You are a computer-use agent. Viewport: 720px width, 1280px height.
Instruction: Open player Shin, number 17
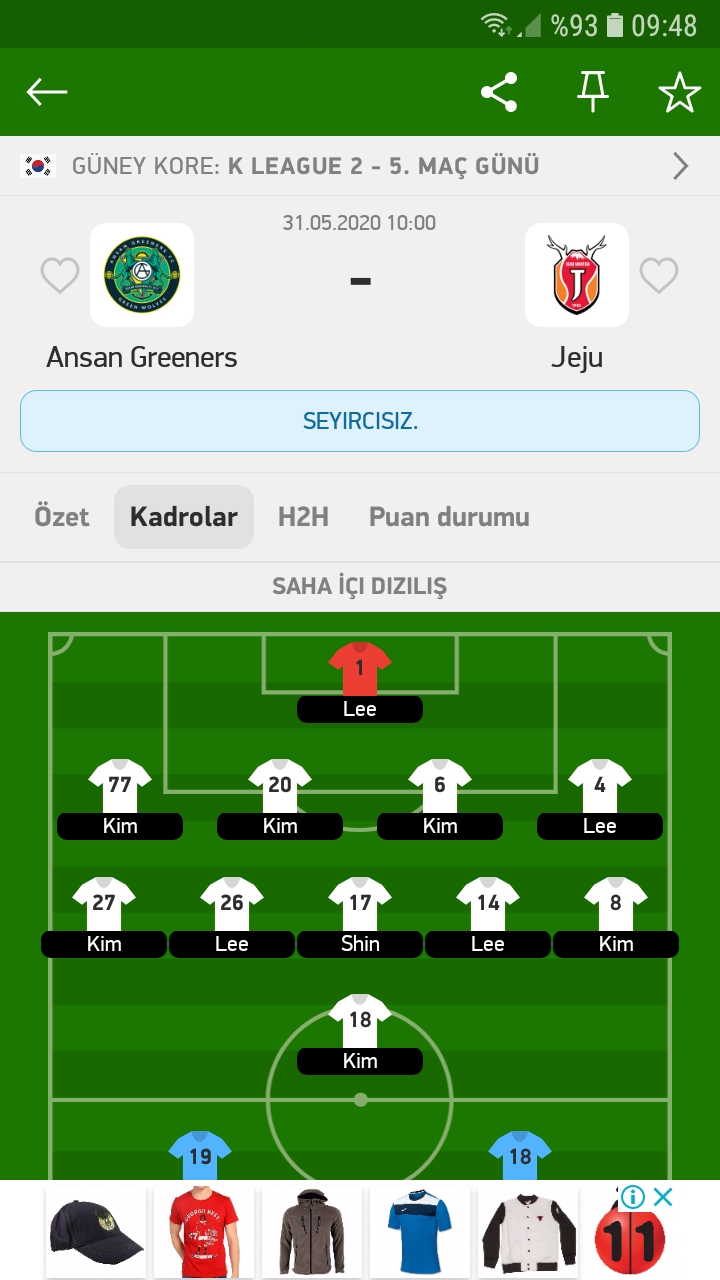(x=360, y=917)
